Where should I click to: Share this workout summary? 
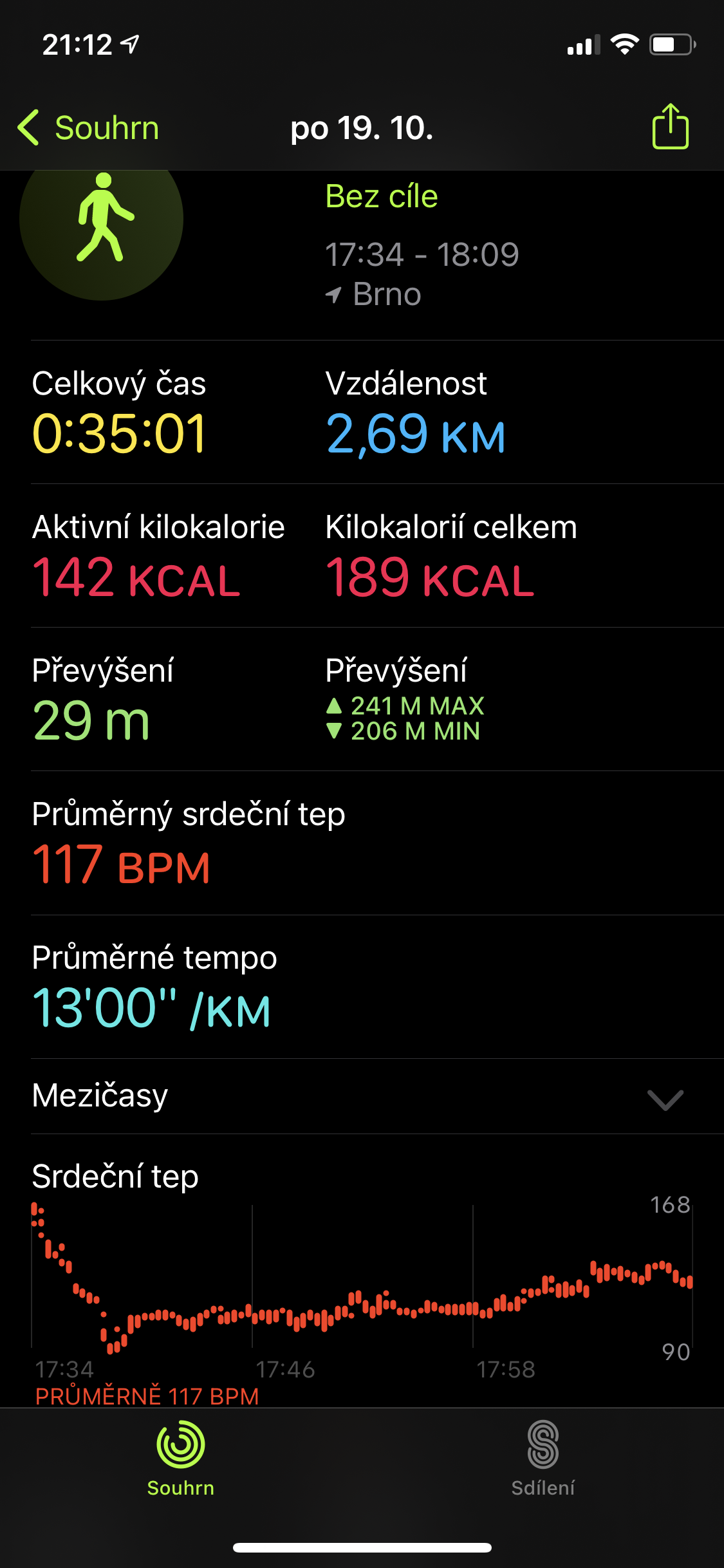coord(671,126)
